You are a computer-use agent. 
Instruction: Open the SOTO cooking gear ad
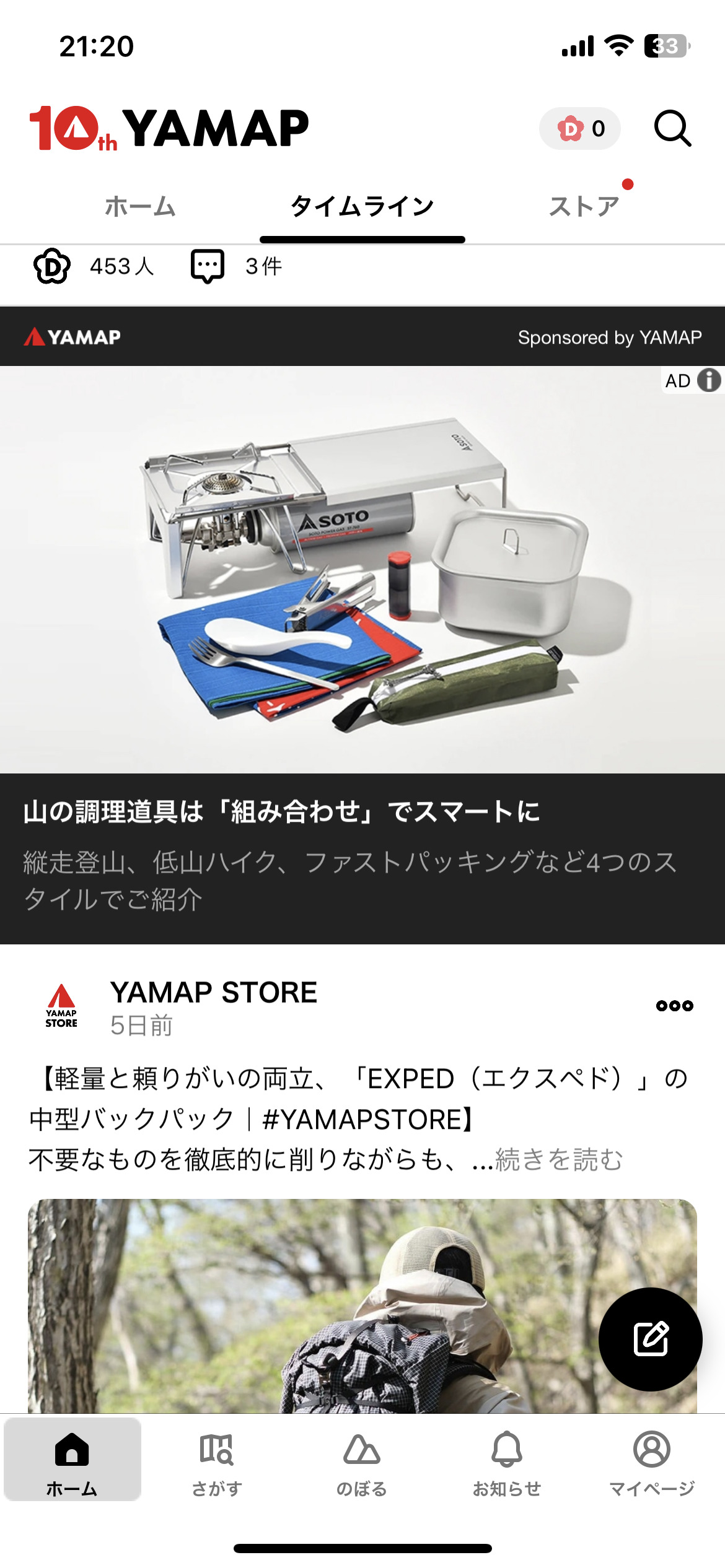pos(362,570)
